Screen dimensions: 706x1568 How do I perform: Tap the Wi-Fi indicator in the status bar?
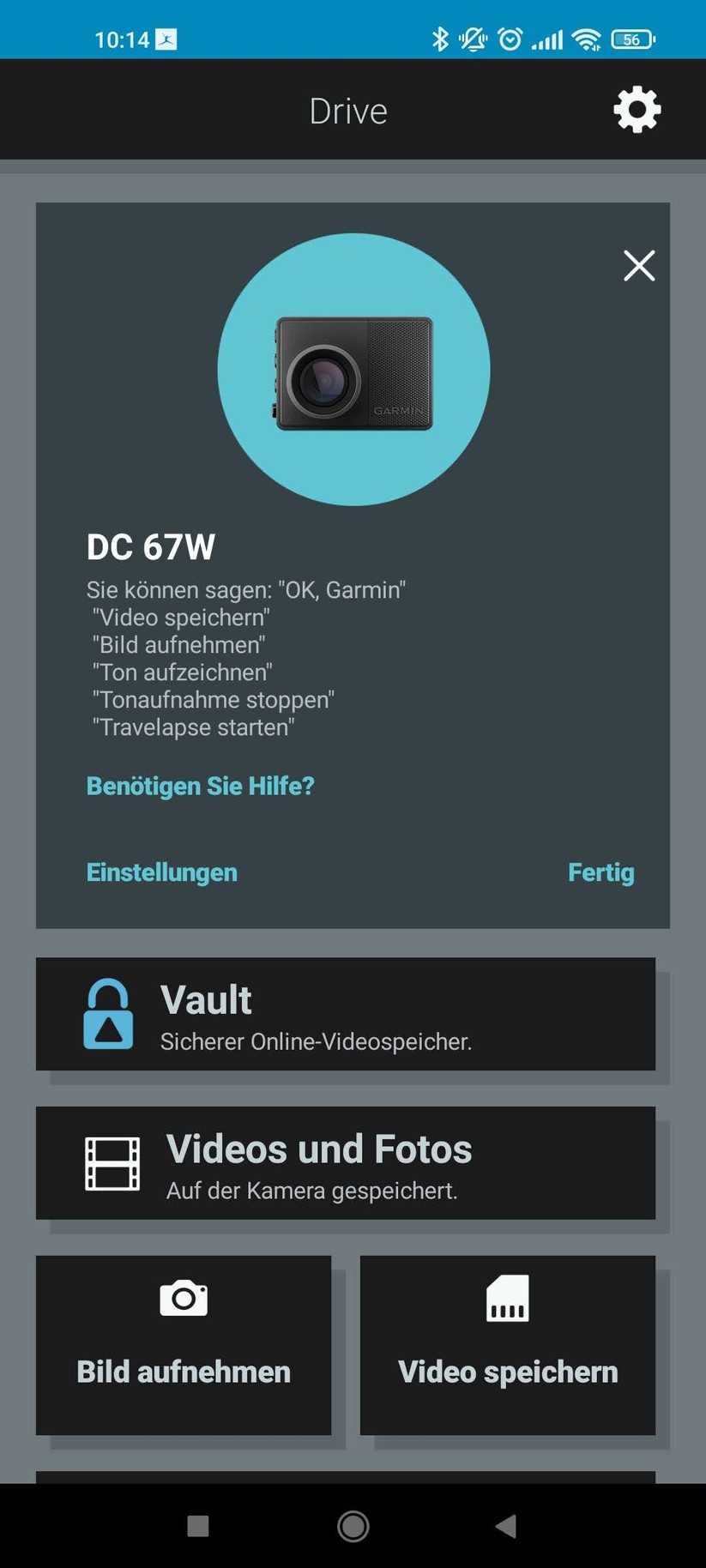click(x=587, y=39)
